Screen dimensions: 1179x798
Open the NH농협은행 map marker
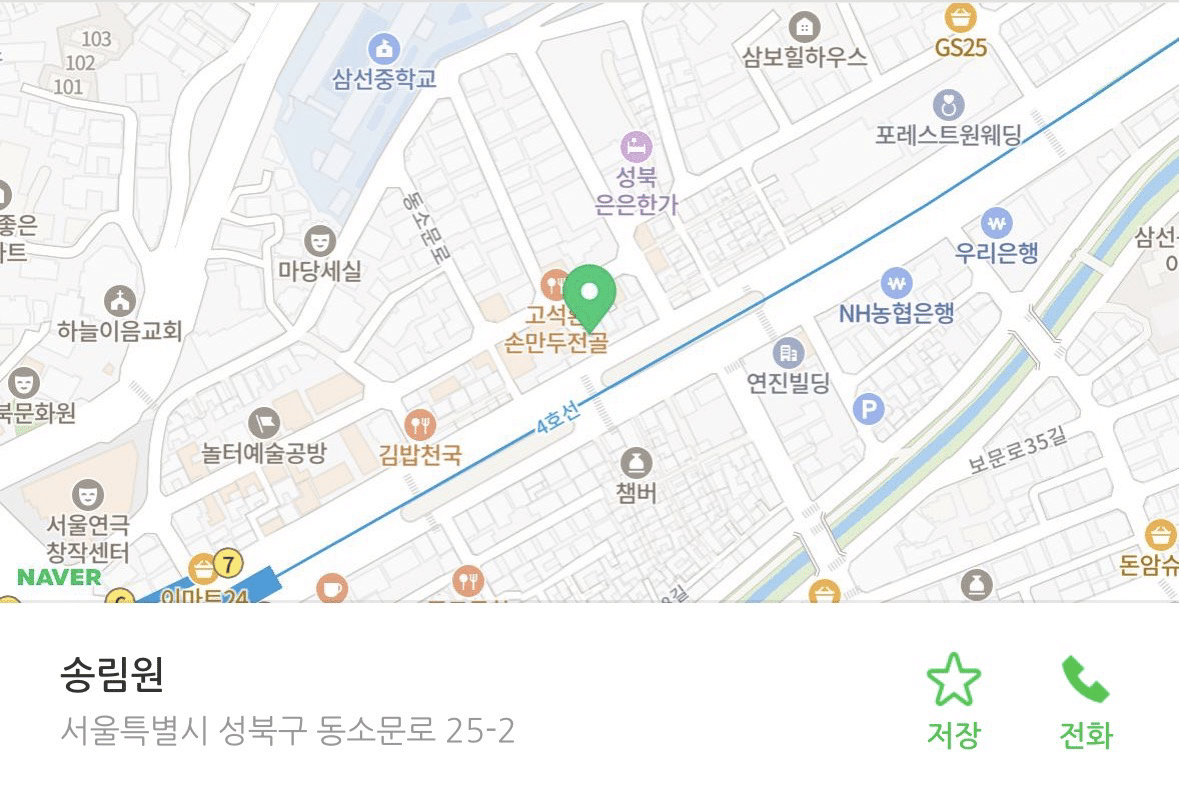(897, 283)
